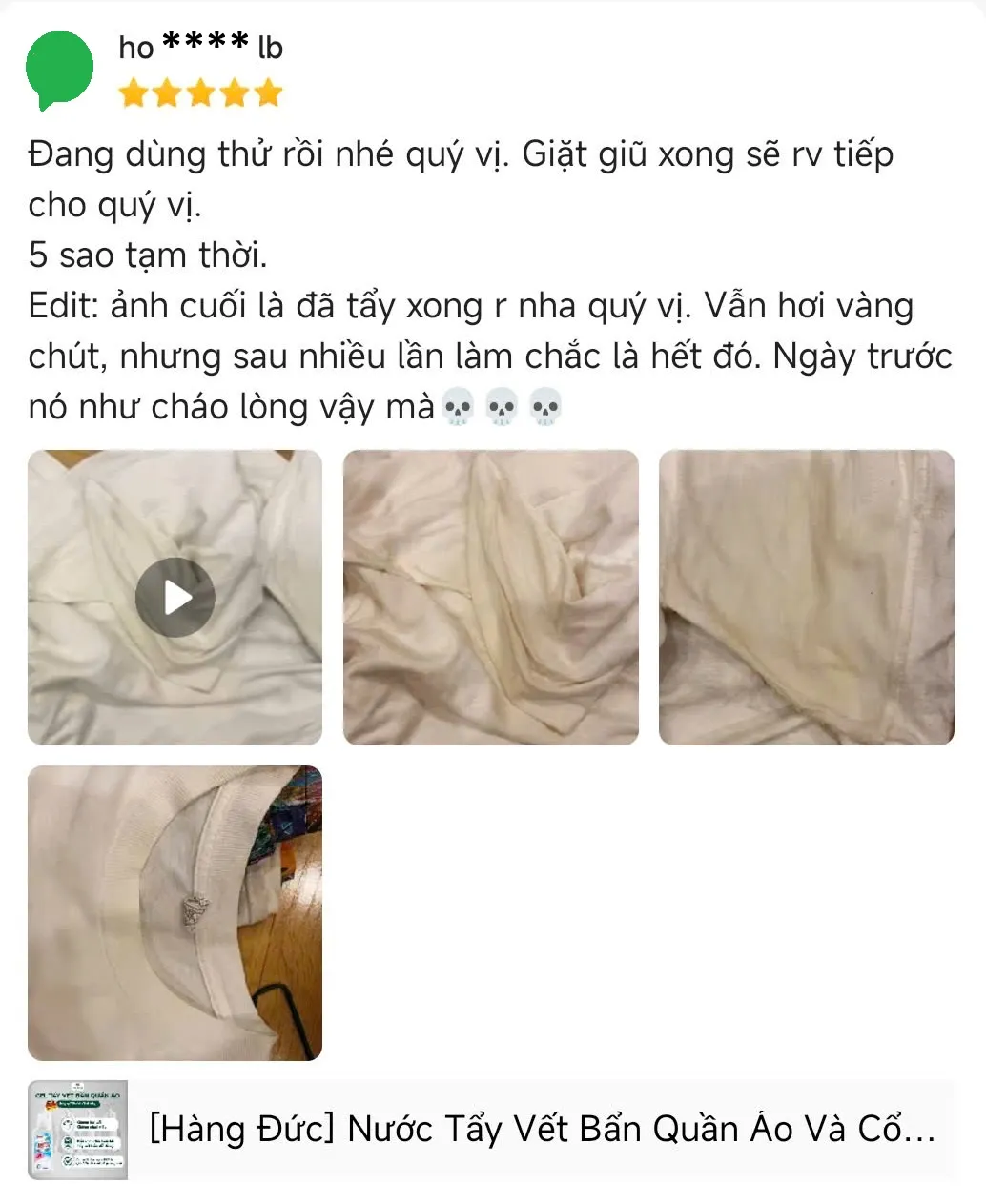Screen dimensions: 986x1204
Task: Play the review video thumbnail
Action: click(x=175, y=598)
